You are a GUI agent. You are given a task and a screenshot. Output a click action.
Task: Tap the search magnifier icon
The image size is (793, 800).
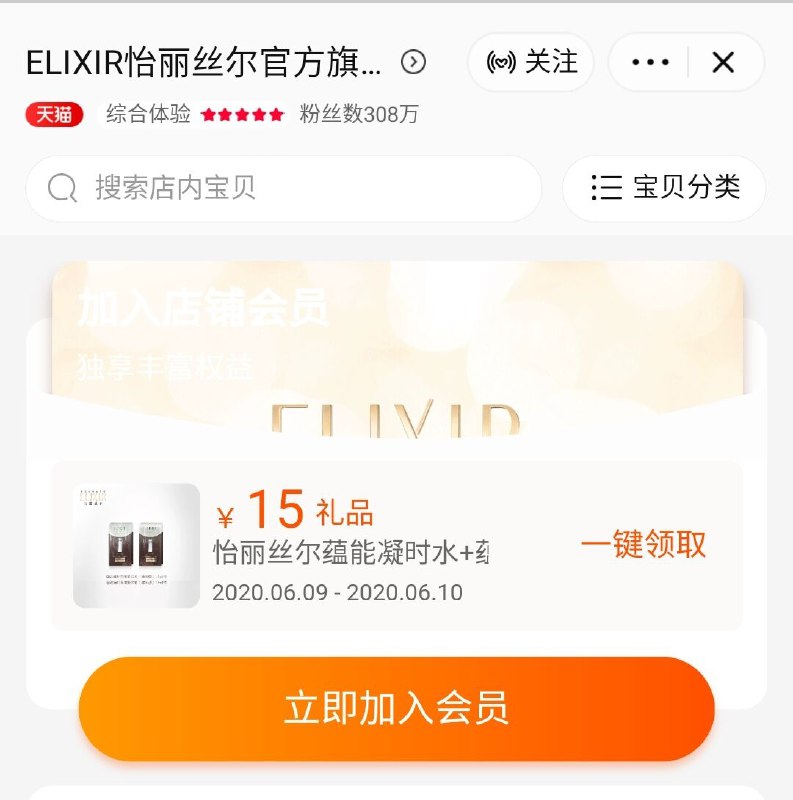click(x=63, y=188)
